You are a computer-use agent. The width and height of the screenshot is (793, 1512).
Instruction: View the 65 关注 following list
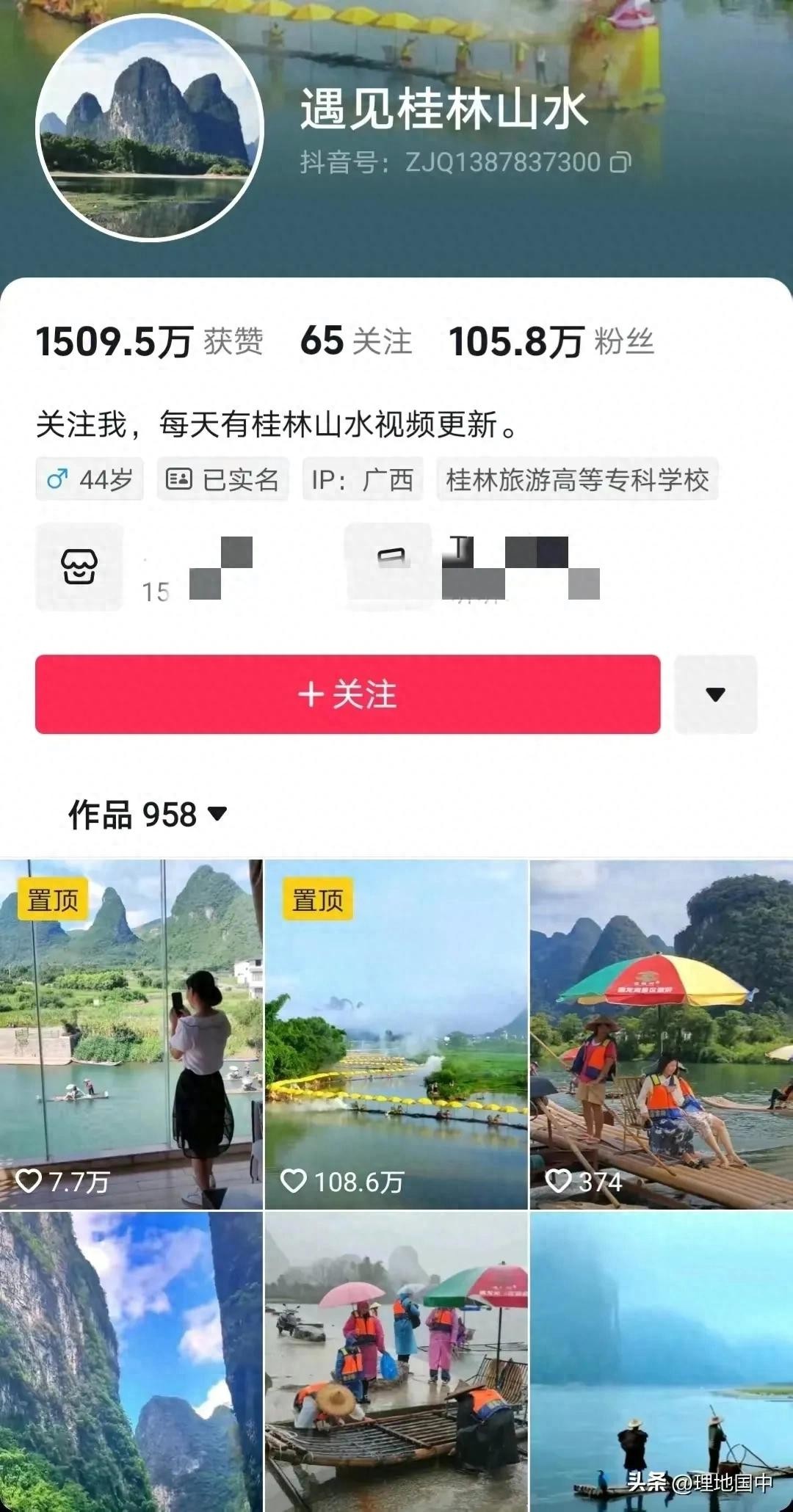click(356, 342)
